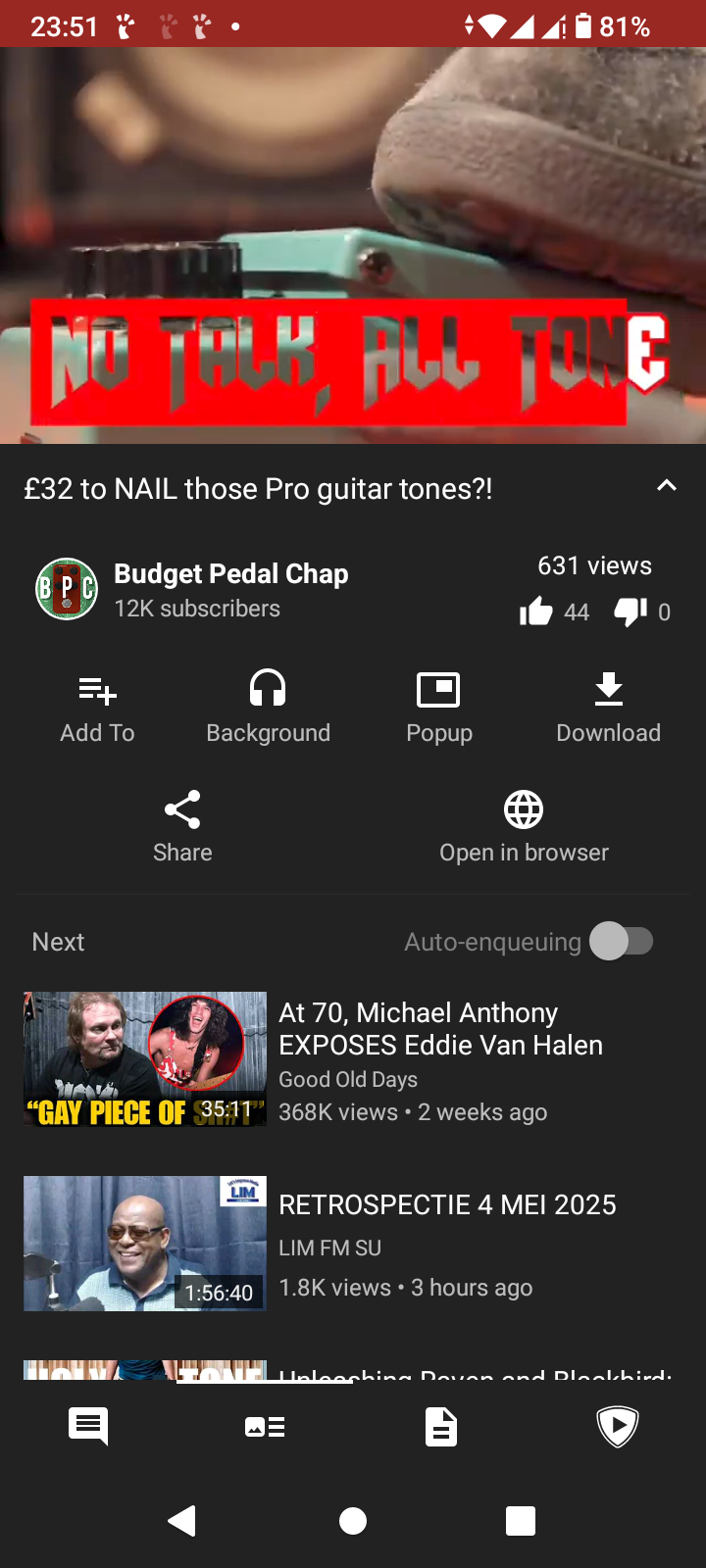Switch to the description tab
This screenshot has width=706, height=1568.
pyautogui.click(x=441, y=1427)
